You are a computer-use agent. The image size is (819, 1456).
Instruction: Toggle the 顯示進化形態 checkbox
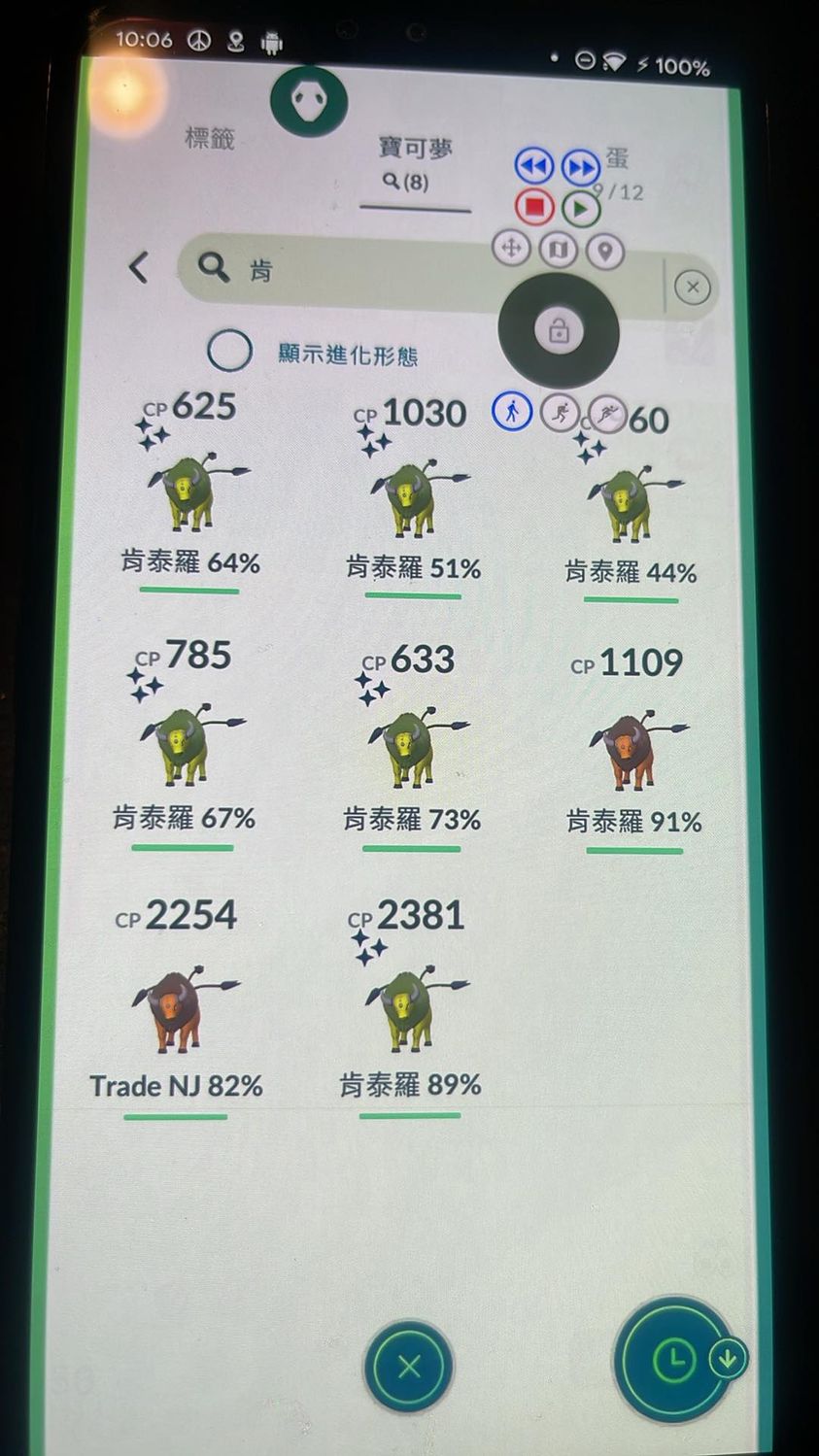[x=230, y=351]
